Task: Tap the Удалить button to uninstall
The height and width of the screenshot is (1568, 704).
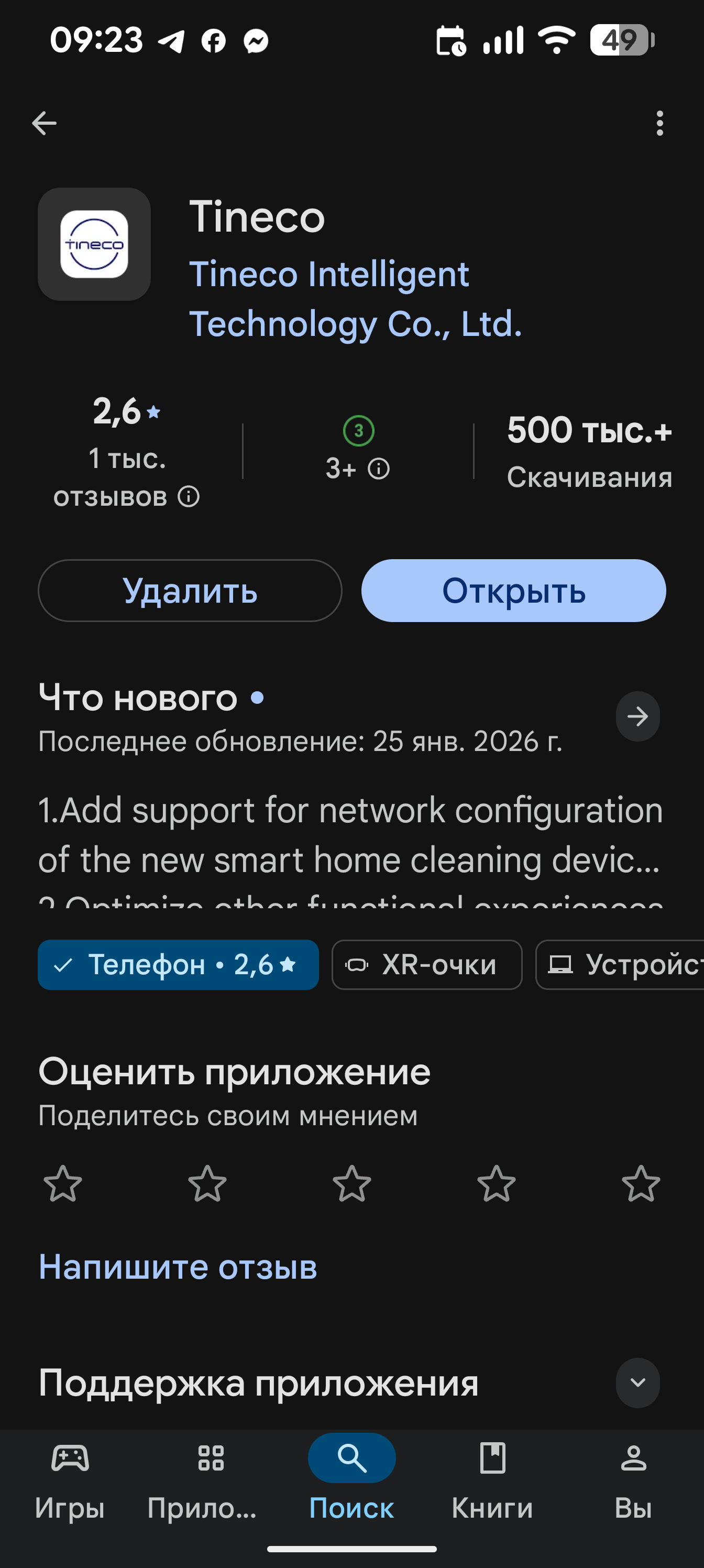Action: [190, 591]
